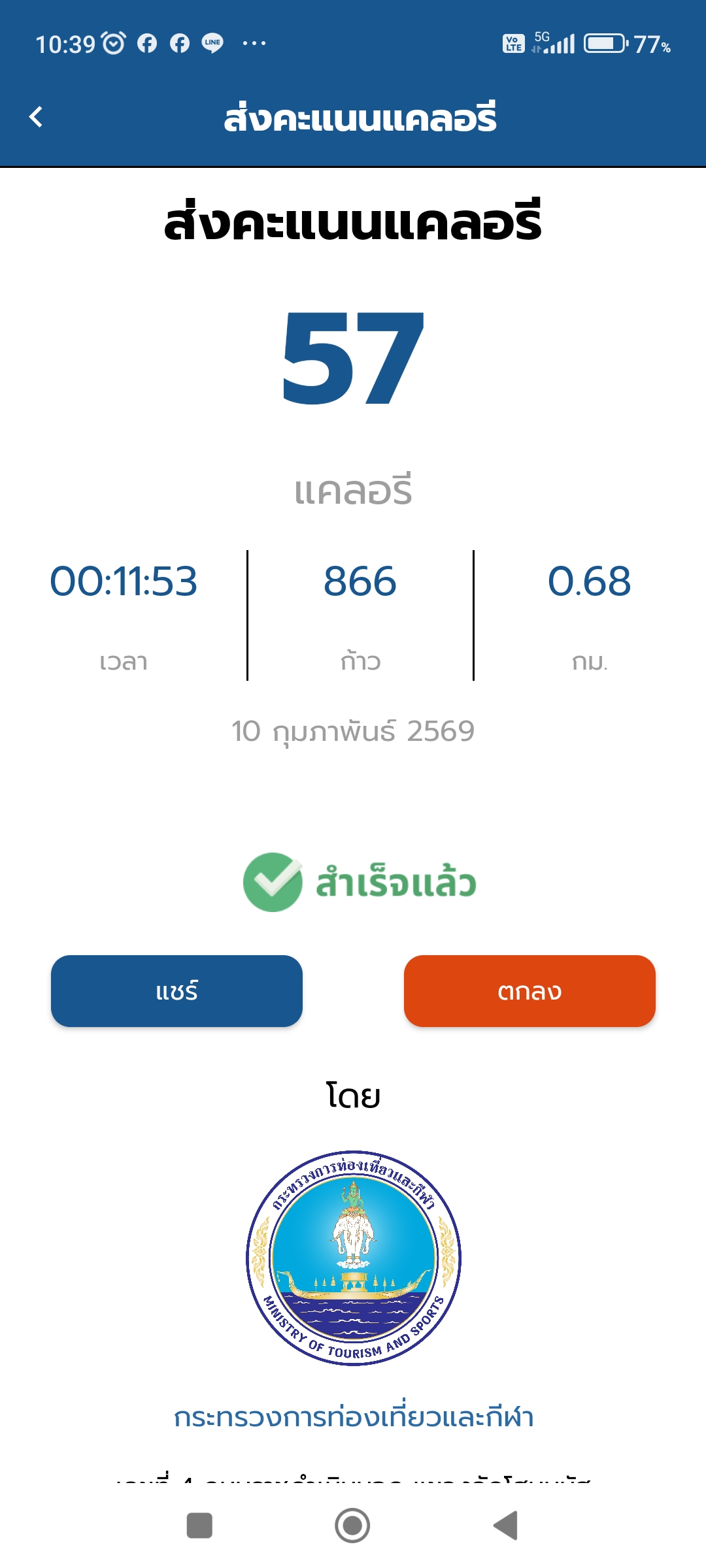Open recent apps with the square button
The height and width of the screenshot is (1568, 706).
199,1526
